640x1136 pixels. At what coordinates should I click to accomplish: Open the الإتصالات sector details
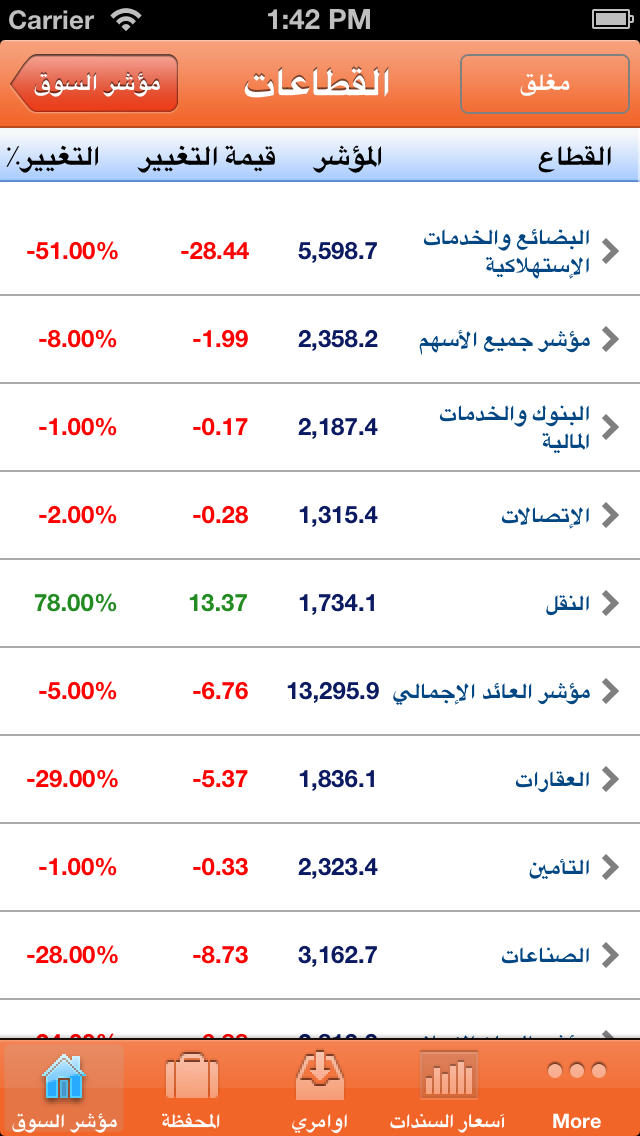tap(320, 515)
